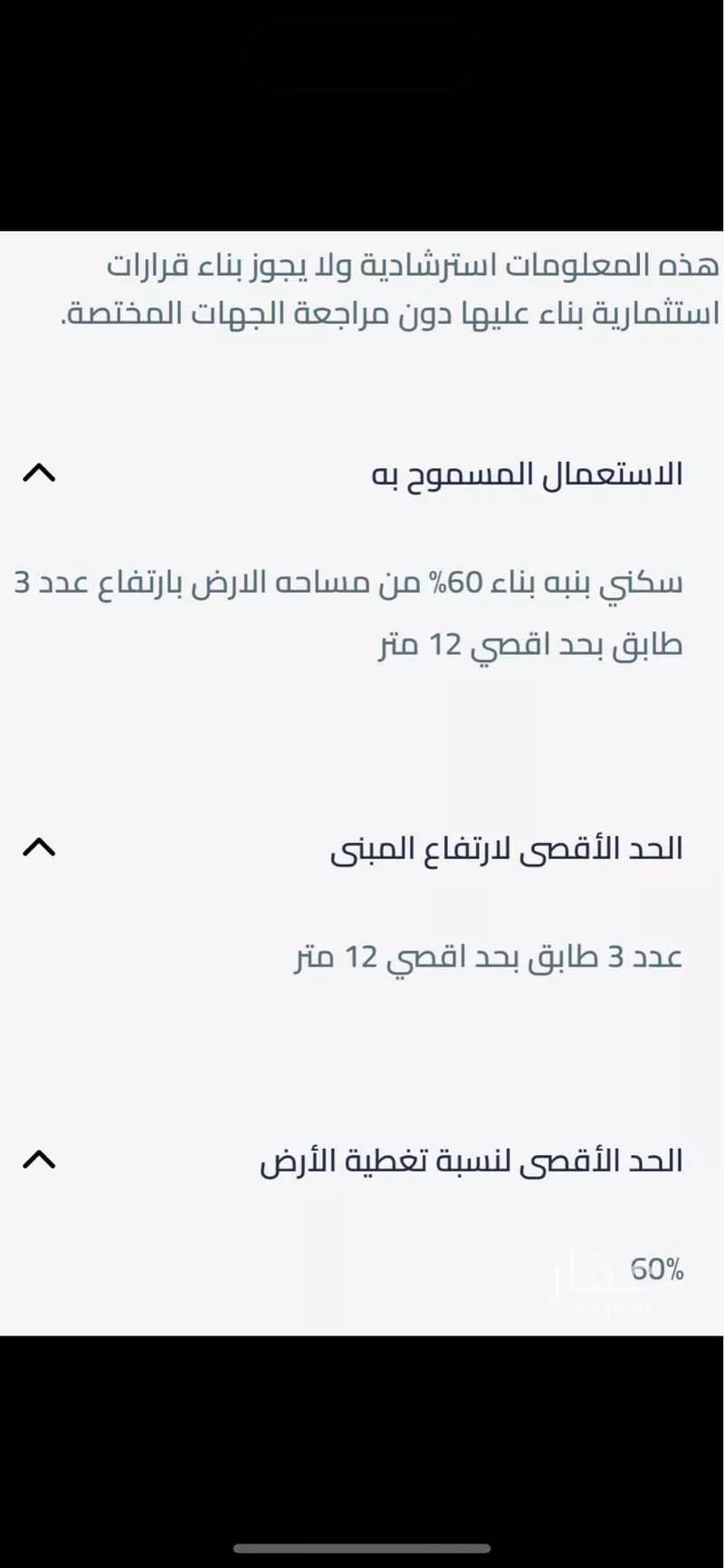Tap the الحد الأقصى لارتفاع المبنى header

pos(507,847)
